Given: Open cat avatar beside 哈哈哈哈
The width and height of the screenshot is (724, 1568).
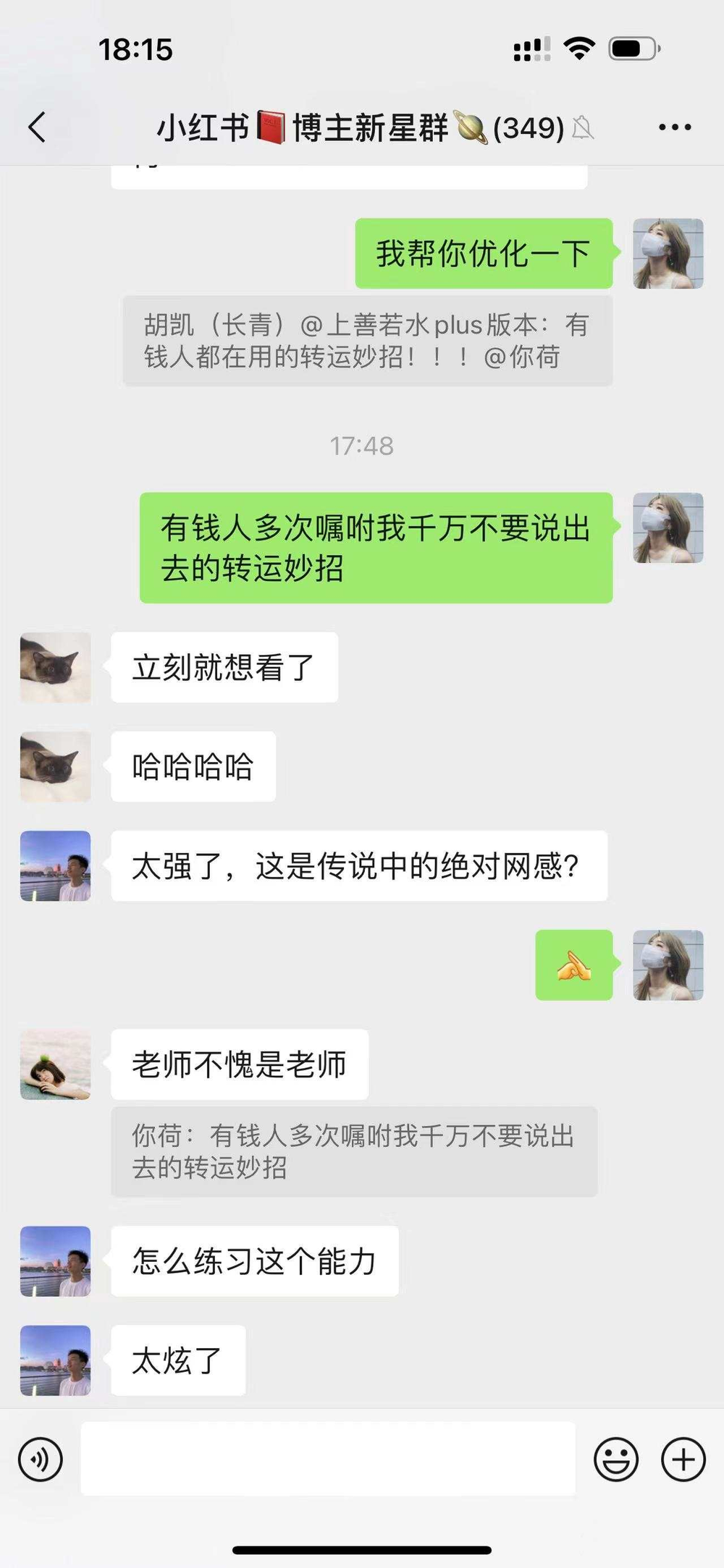Looking at the screenshot, I should tap(56, 766).
